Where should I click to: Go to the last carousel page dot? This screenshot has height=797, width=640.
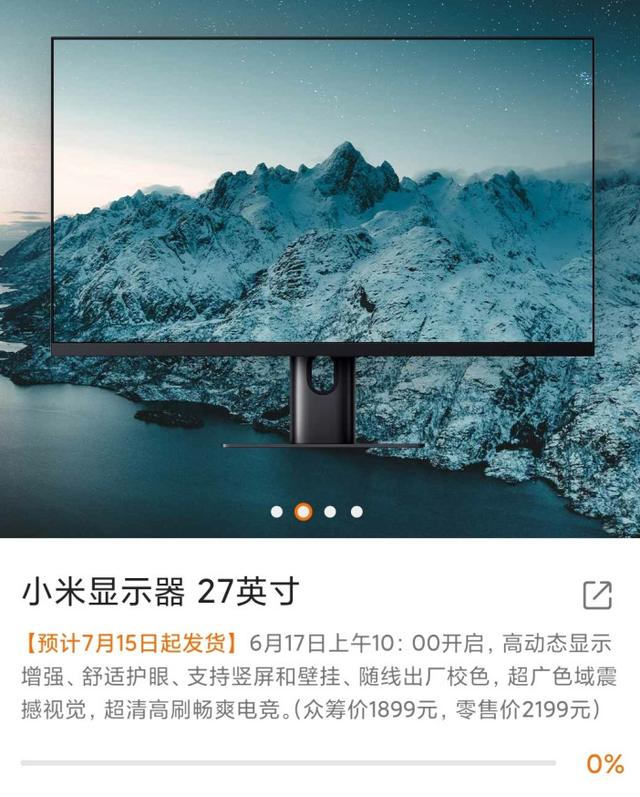click(x=357, y=512)
